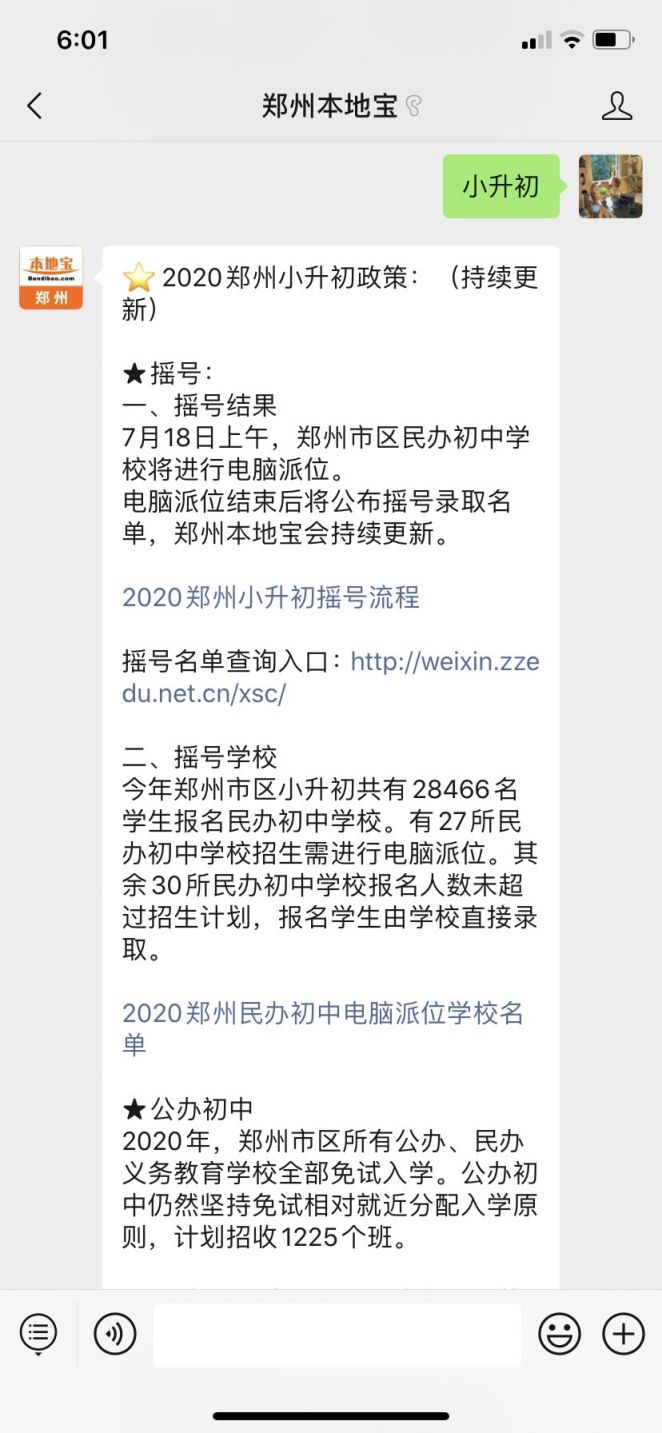This screenshot has height=1433, width=662.
Task: Open the account service menu icon
Action: click(38, 1333)
